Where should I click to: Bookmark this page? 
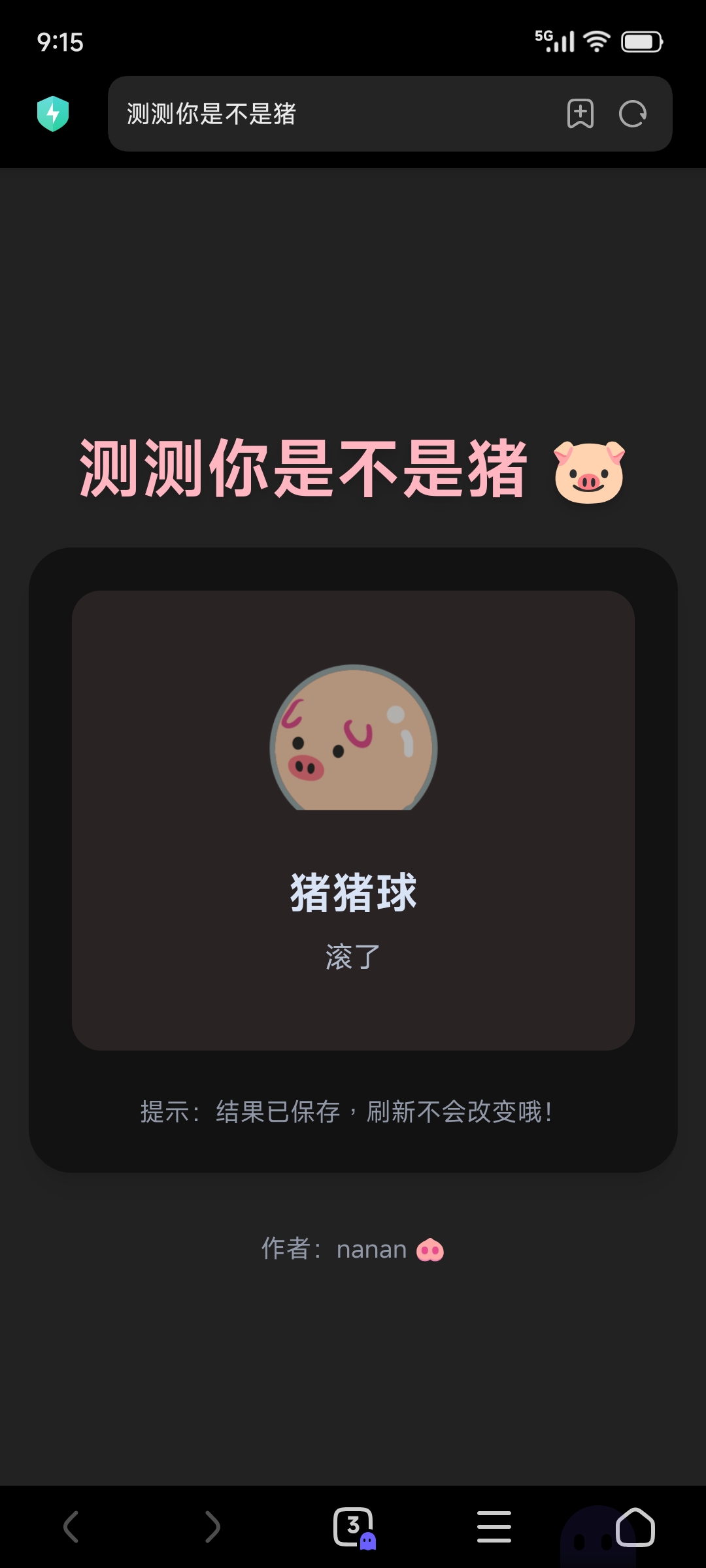[x=580, y=114]
